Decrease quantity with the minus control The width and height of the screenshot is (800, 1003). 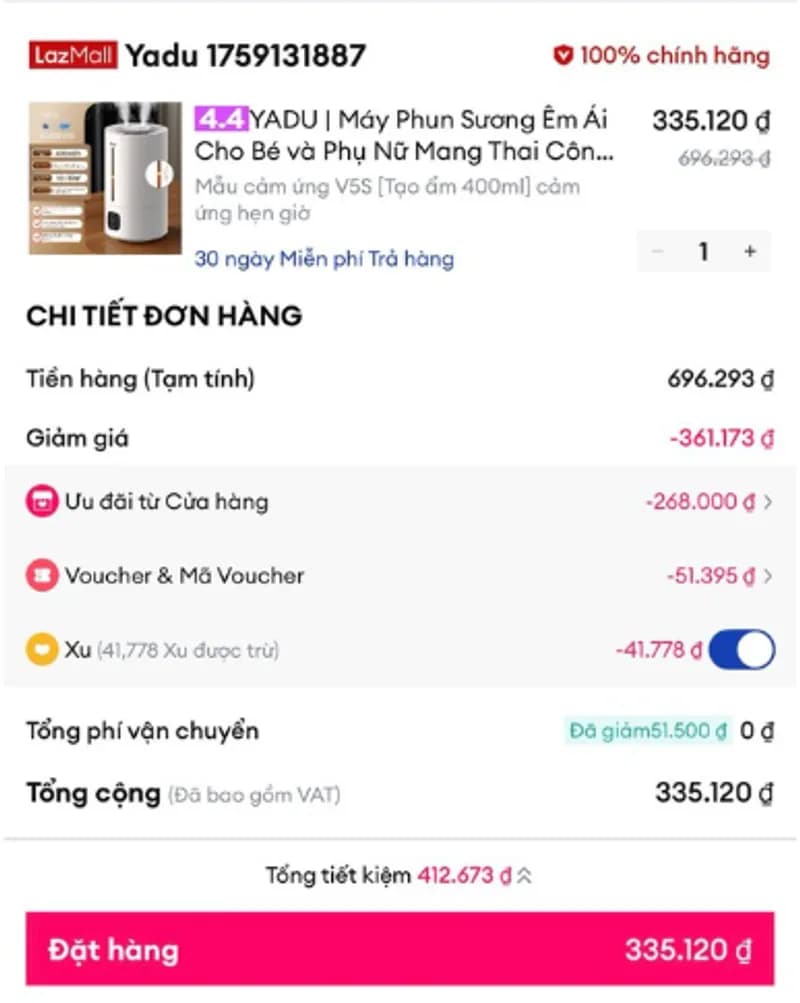coord(657,252)
